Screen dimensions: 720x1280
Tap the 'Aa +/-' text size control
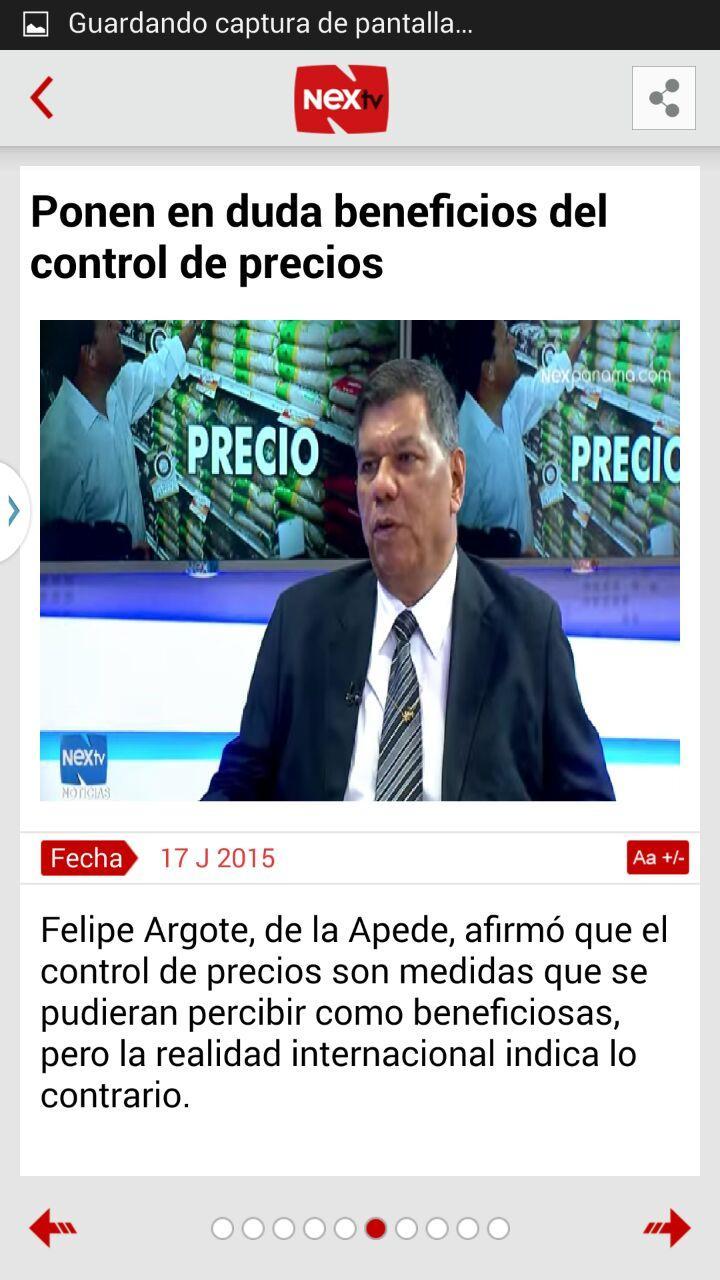coord(657,858)
